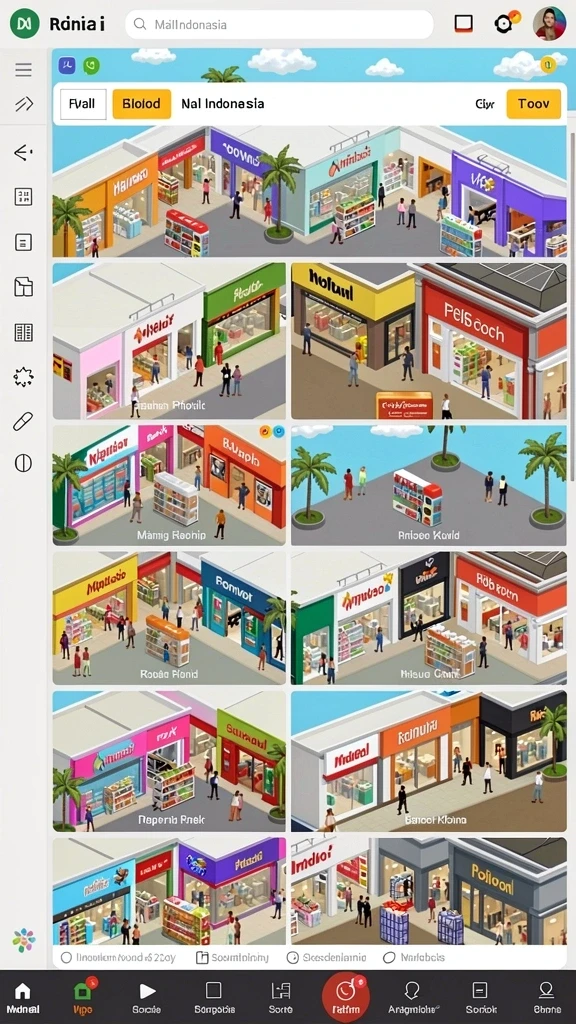Image resolution: width=576 pixels, height=1024 pixels.
Task: Select the white Fvall chip
Action: pyautogui.click(x=83, y=104)
